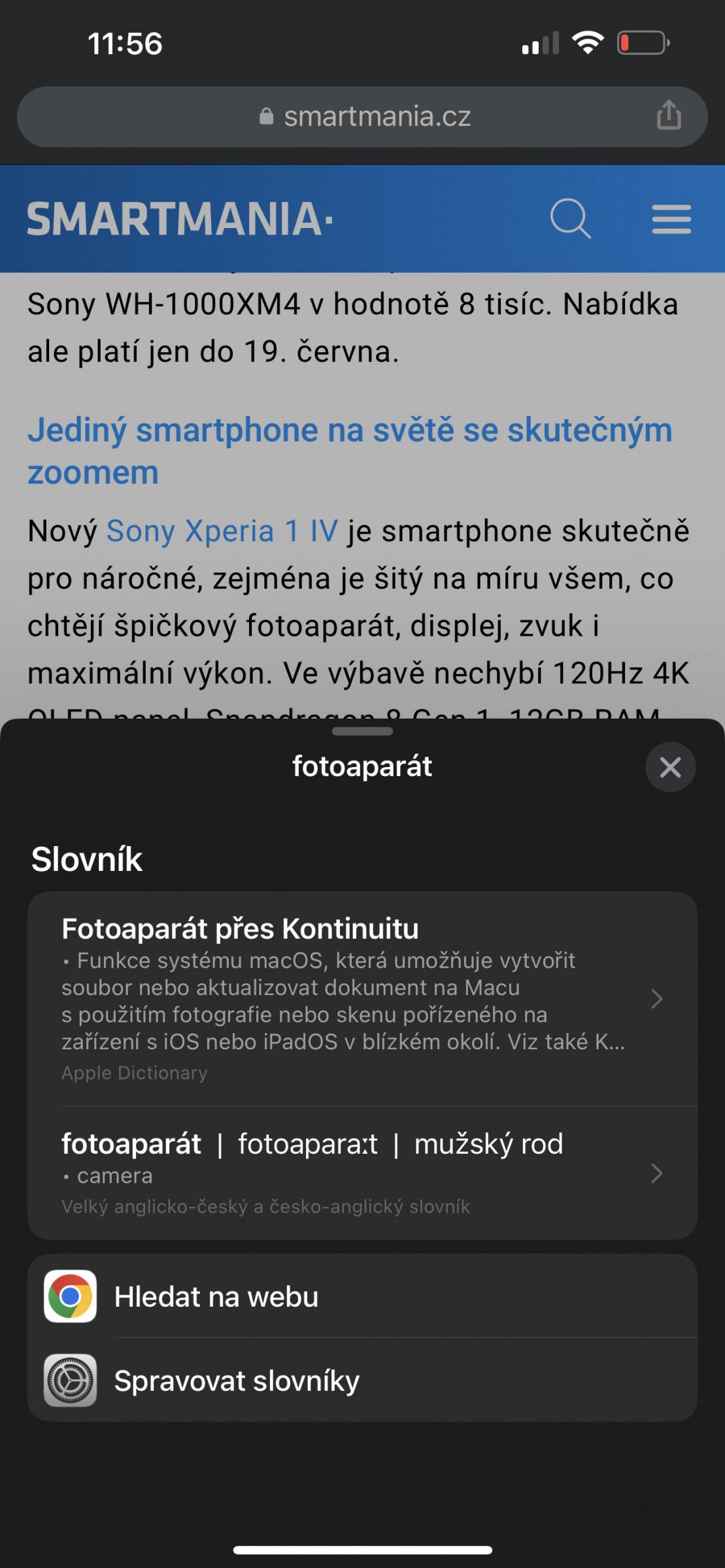
Task: Open the Jediný smartphone na světě headline link
Action: tap(350, 451)
